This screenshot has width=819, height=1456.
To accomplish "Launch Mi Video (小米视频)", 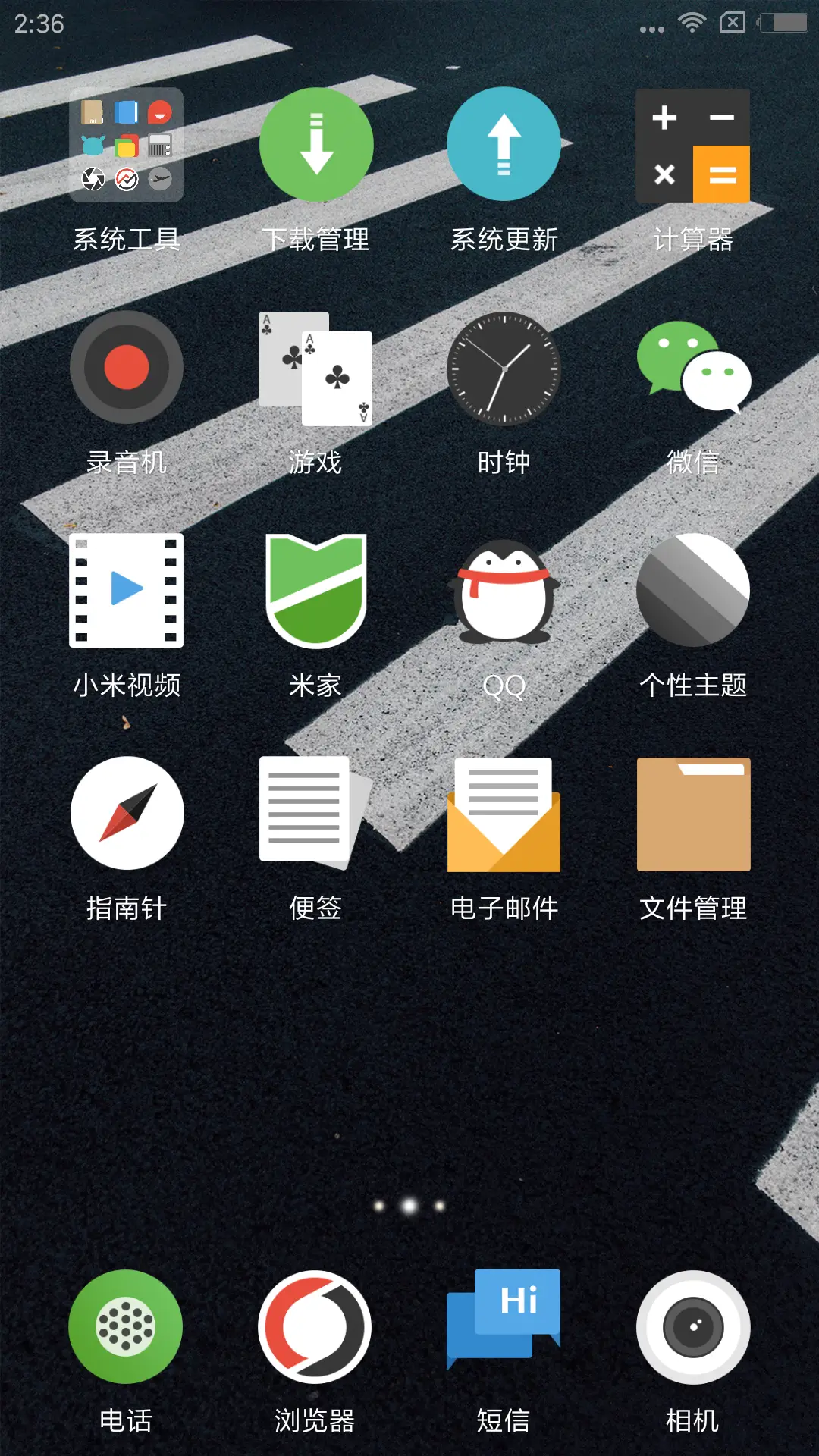I will coord(126,590).
